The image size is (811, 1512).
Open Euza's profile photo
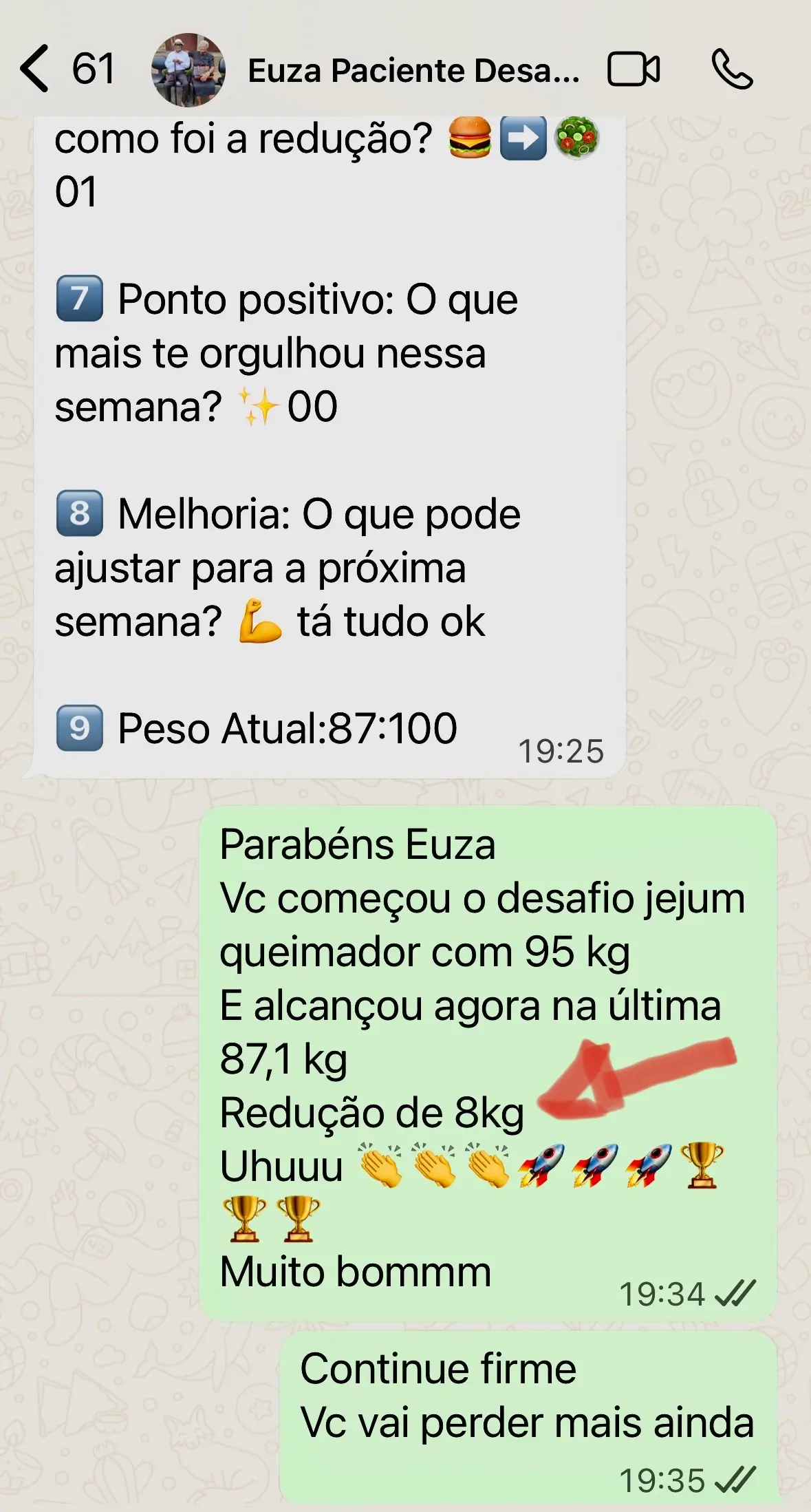(188, 70)
